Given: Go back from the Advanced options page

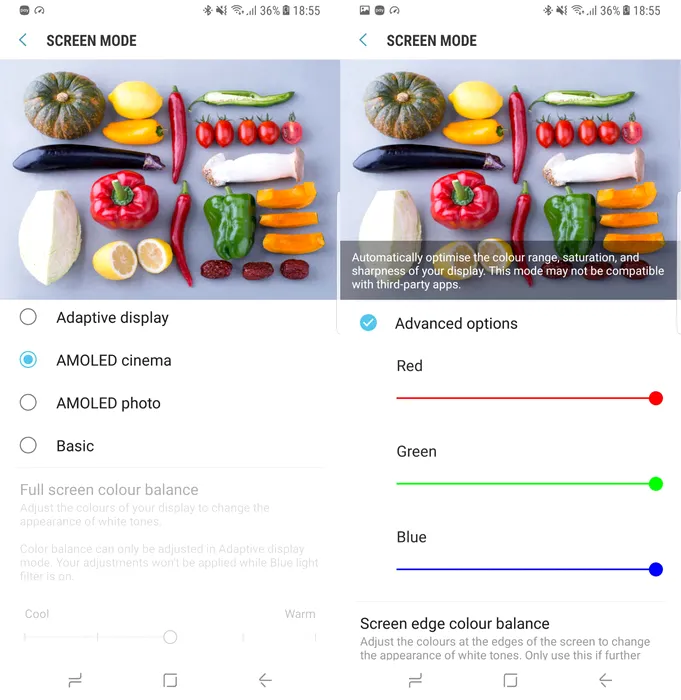Looking at the screenshot, I should point(363,40).
